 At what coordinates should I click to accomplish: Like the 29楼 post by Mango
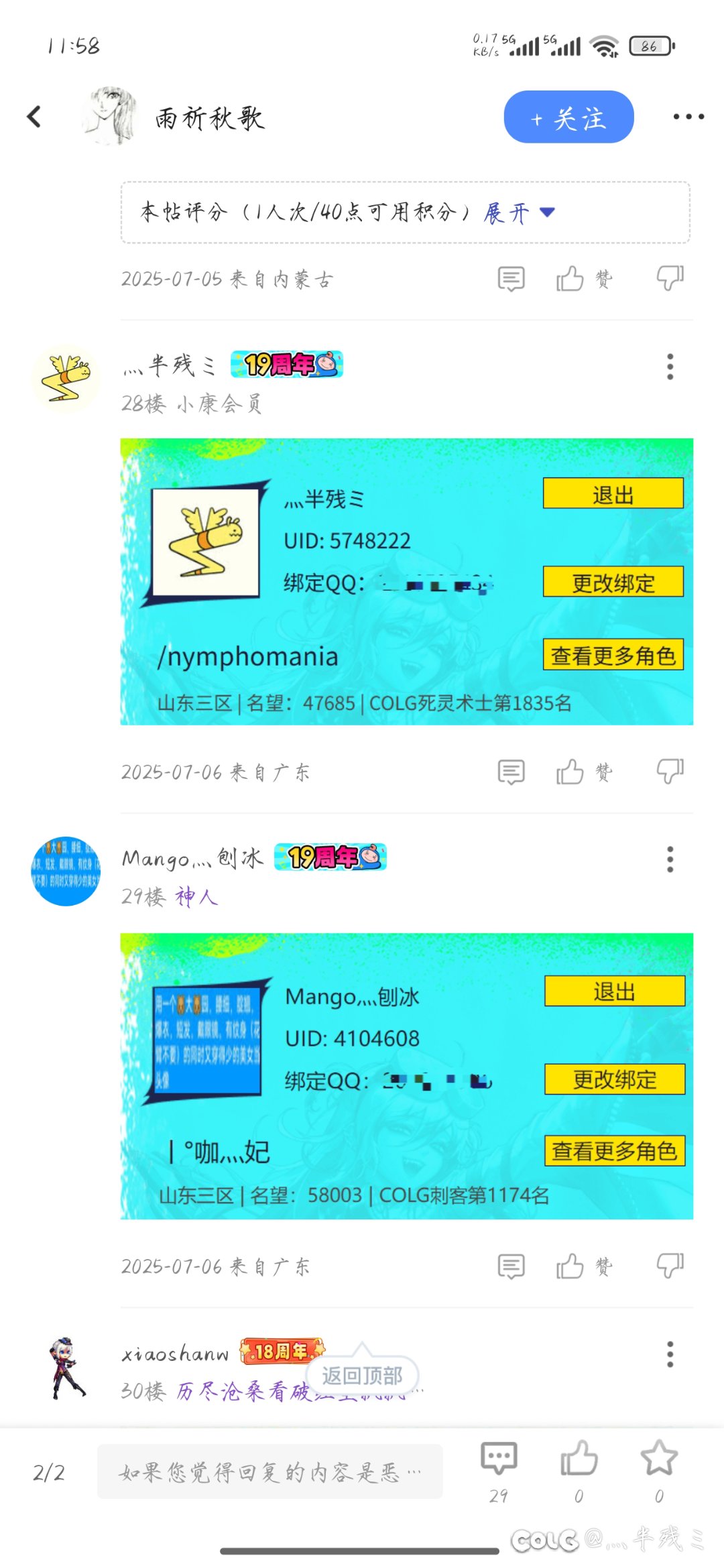coord(571,1266)
